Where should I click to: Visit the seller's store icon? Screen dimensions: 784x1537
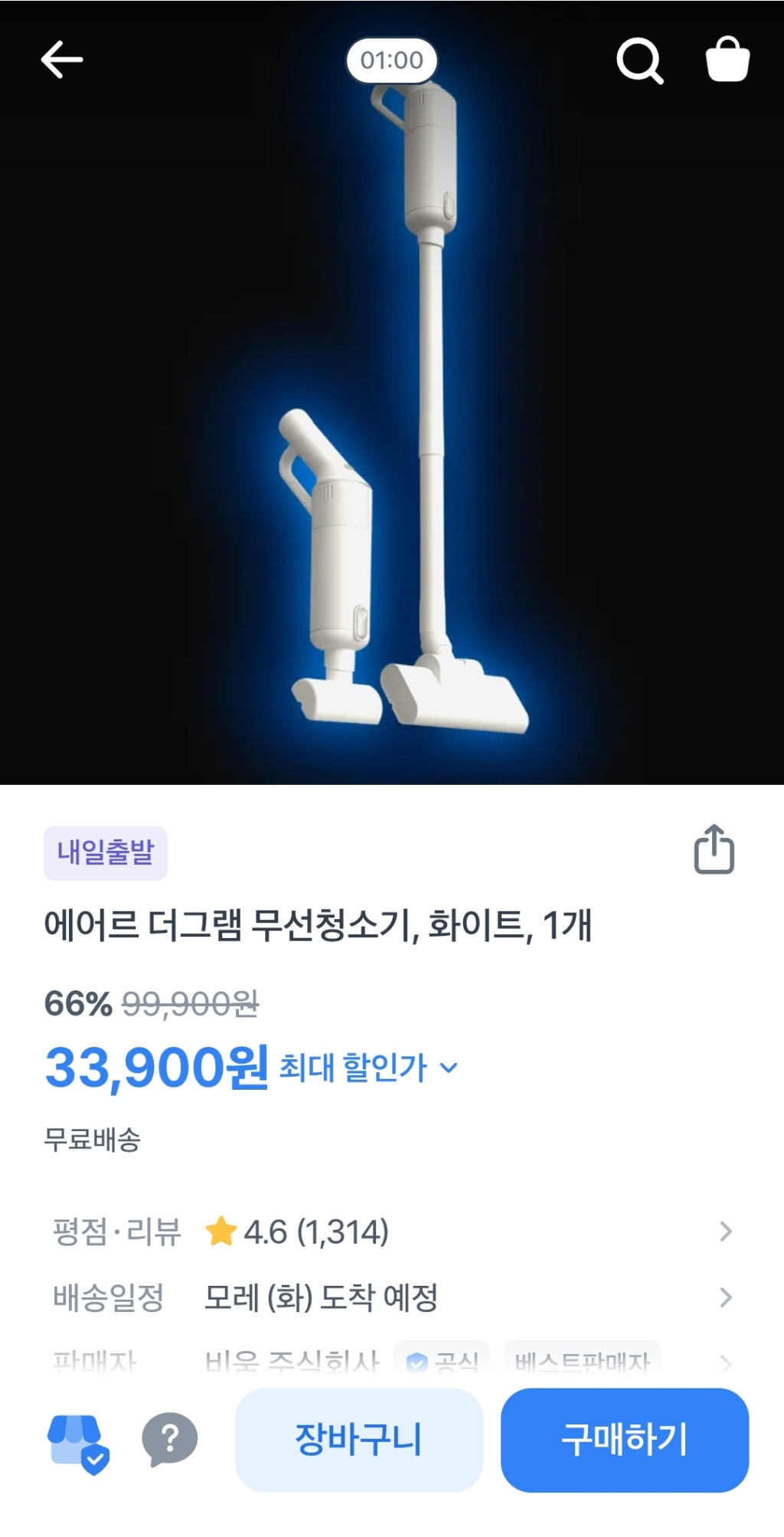click(x=78, y=1441)
